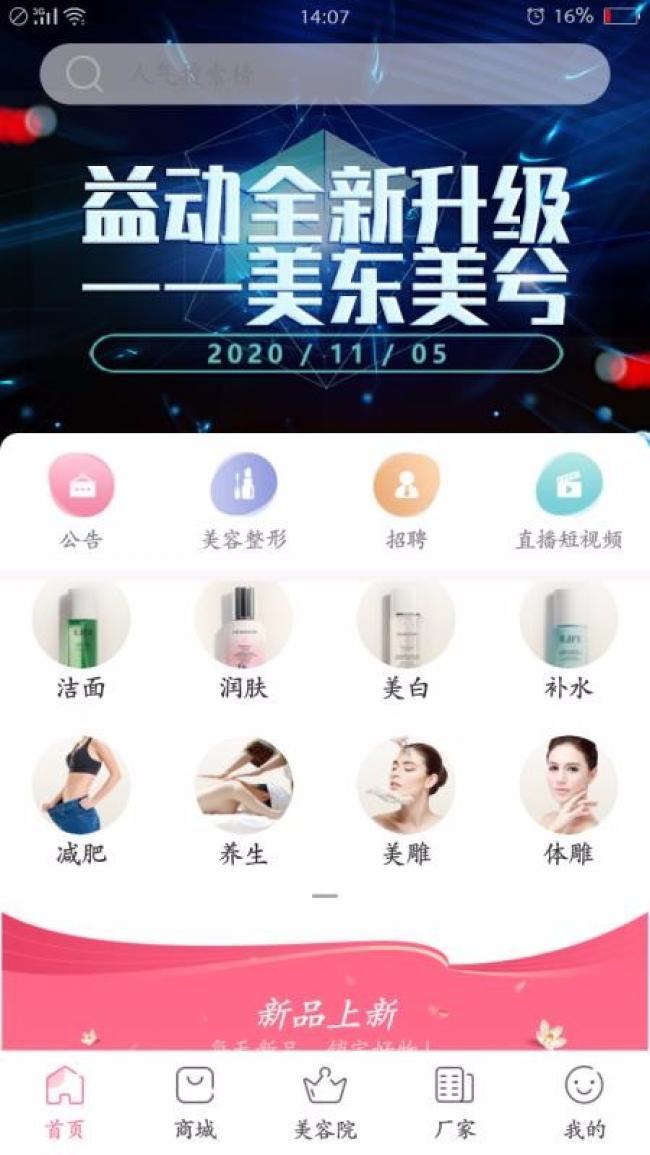This screenshot has height=1155, width=650.
Task: Go to the 我的 tab
Action: 584,1103
